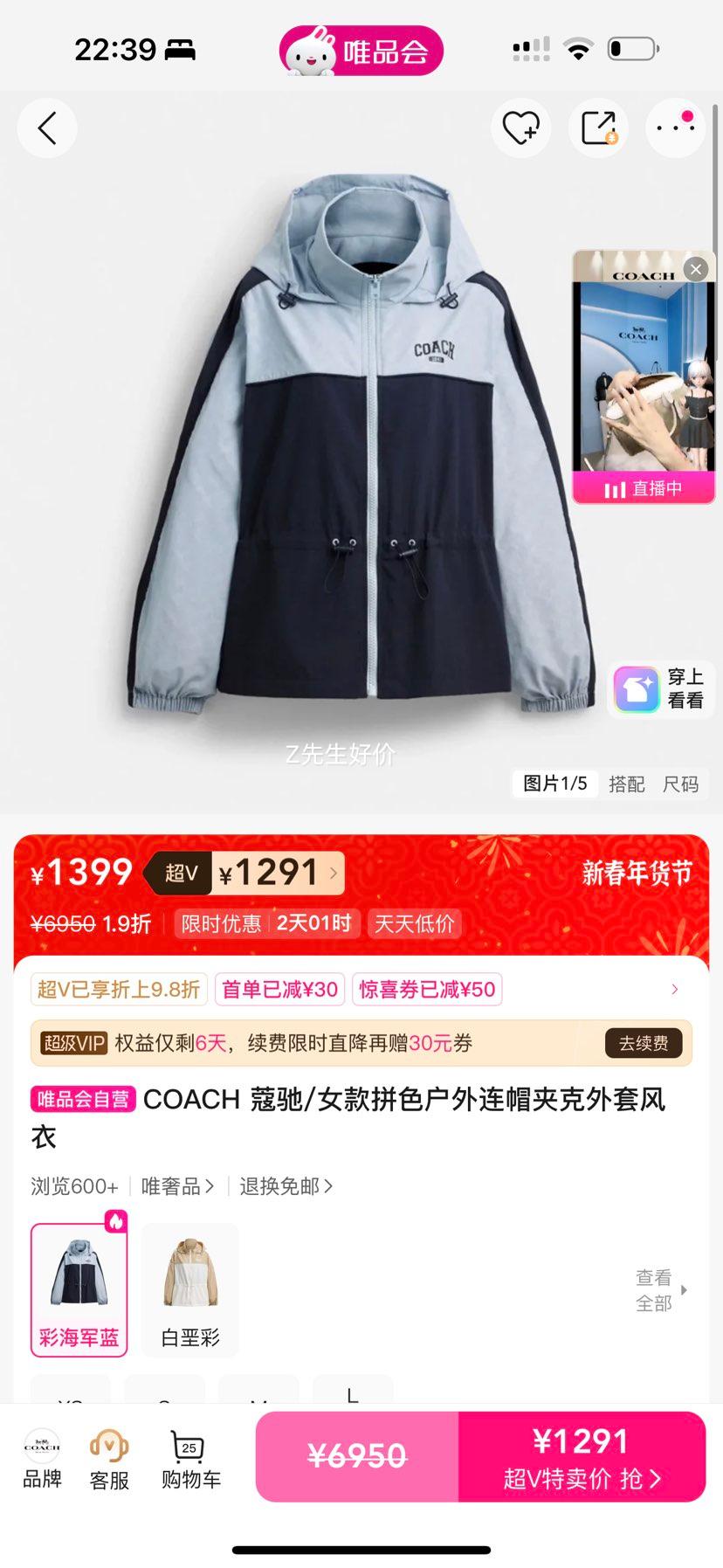Click 去续费 to renew VIP membership

tap(644, 1043)
